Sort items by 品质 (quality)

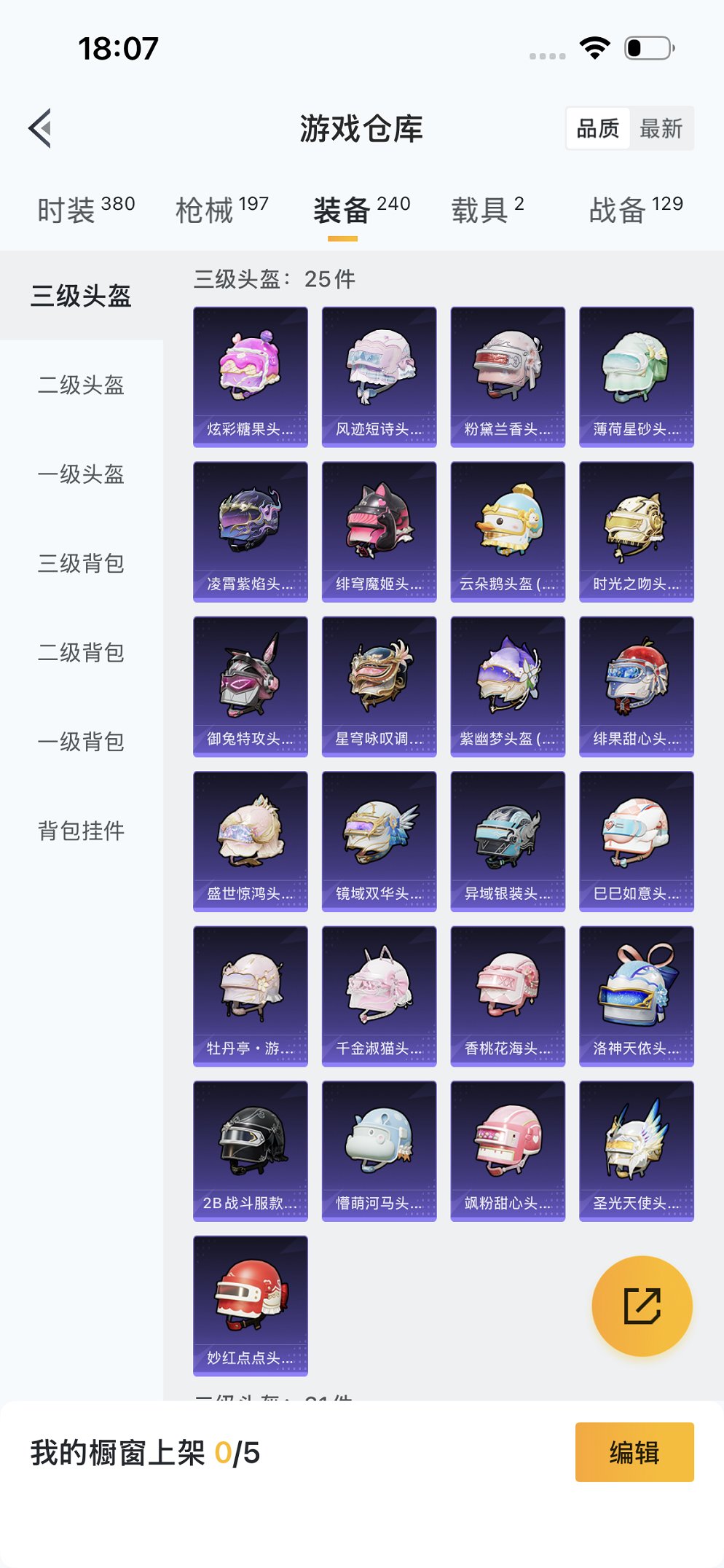click(599, 128)
